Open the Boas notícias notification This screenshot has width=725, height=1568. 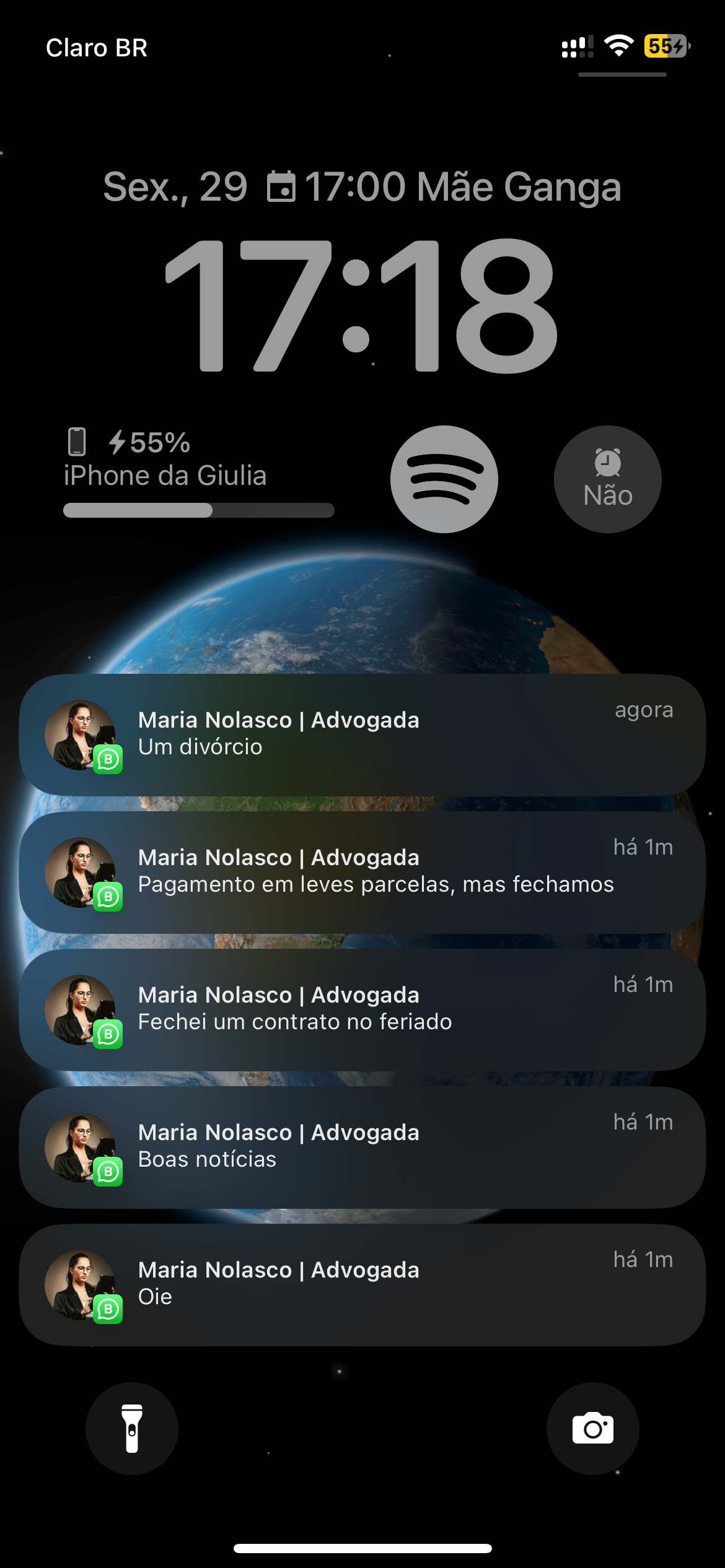coord(362,1147)
